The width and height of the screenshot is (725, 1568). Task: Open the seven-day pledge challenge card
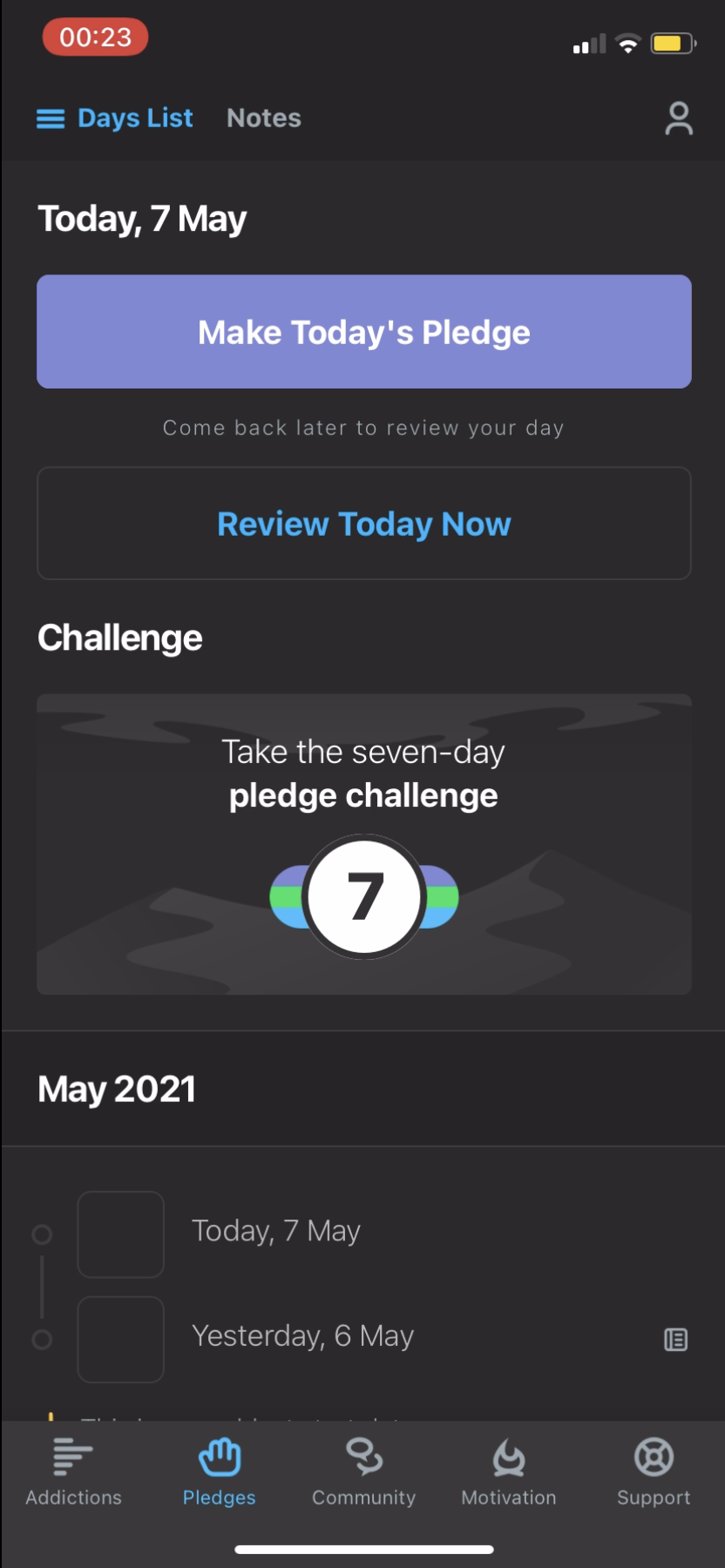[364, 844]
